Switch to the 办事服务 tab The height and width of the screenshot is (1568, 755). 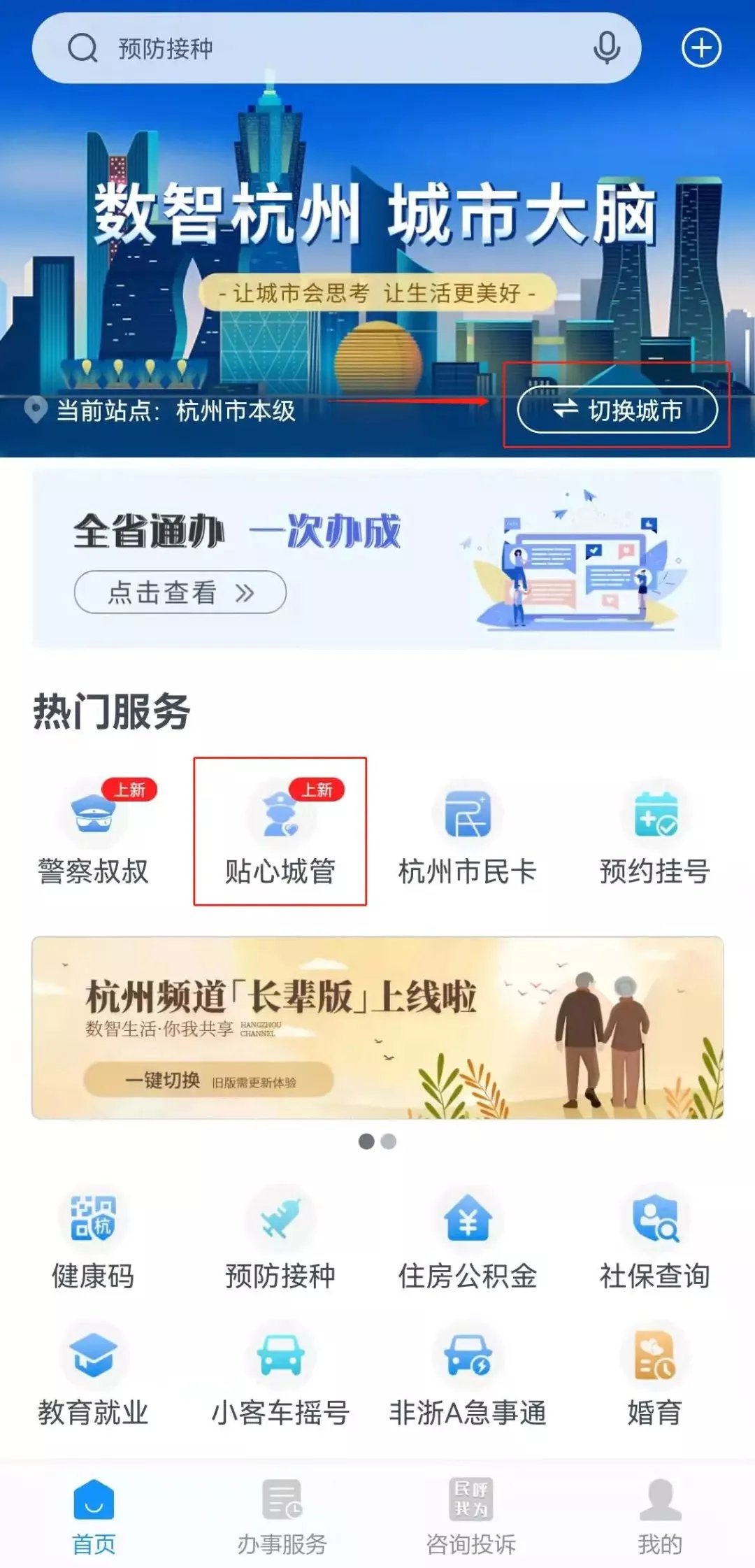282,1516
